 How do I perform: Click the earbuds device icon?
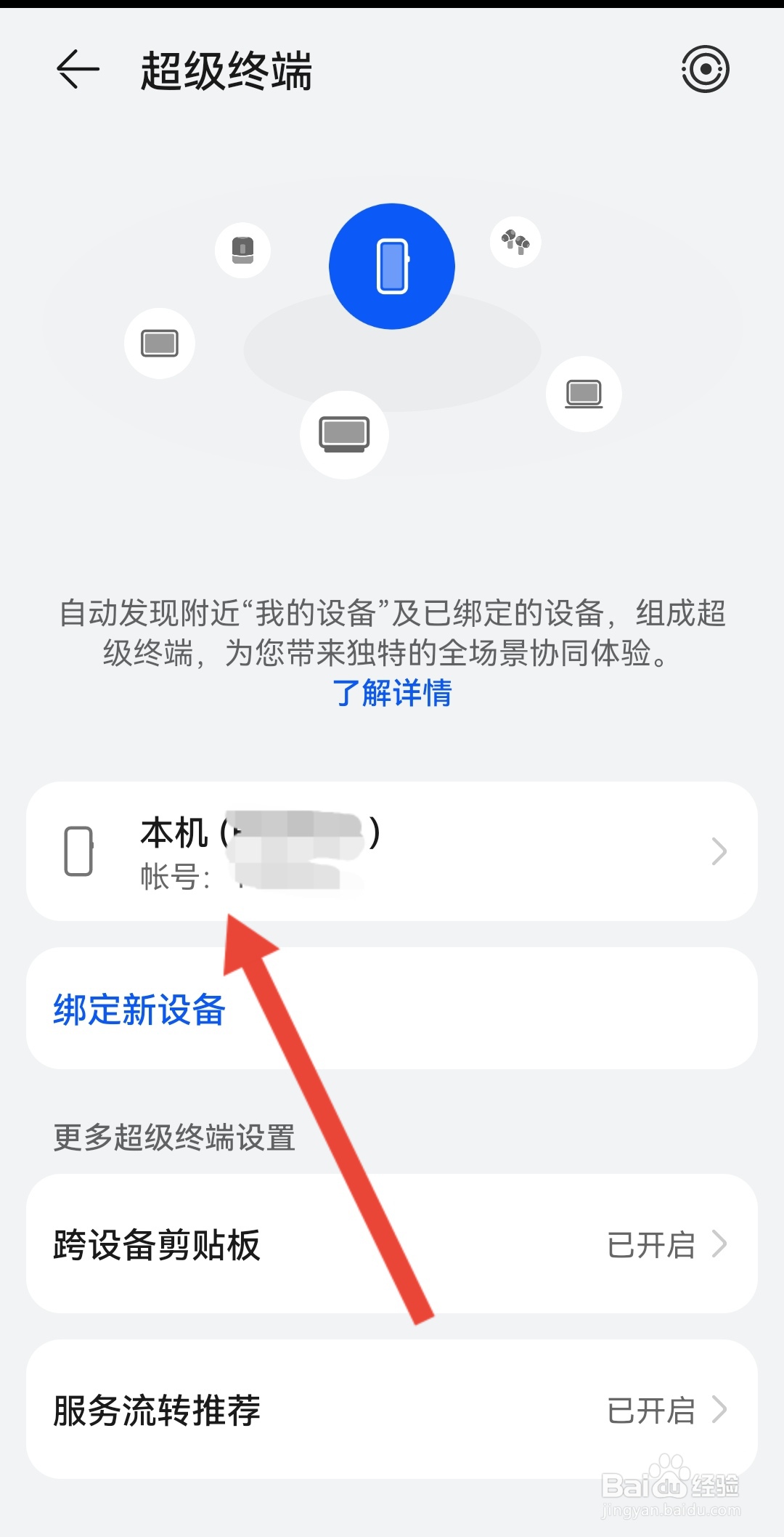click(x=515, y=242)
